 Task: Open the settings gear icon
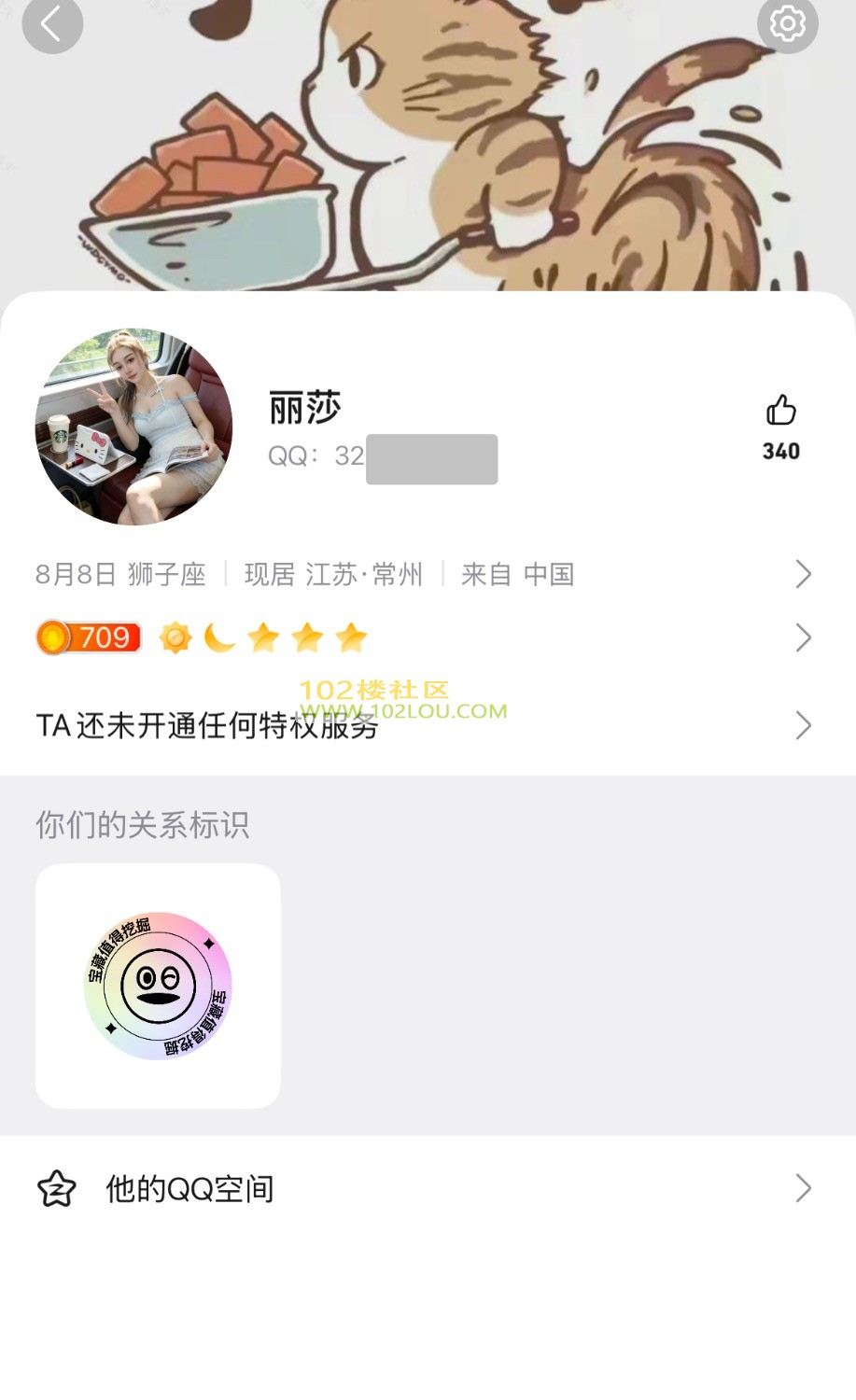tap(787, 23)
